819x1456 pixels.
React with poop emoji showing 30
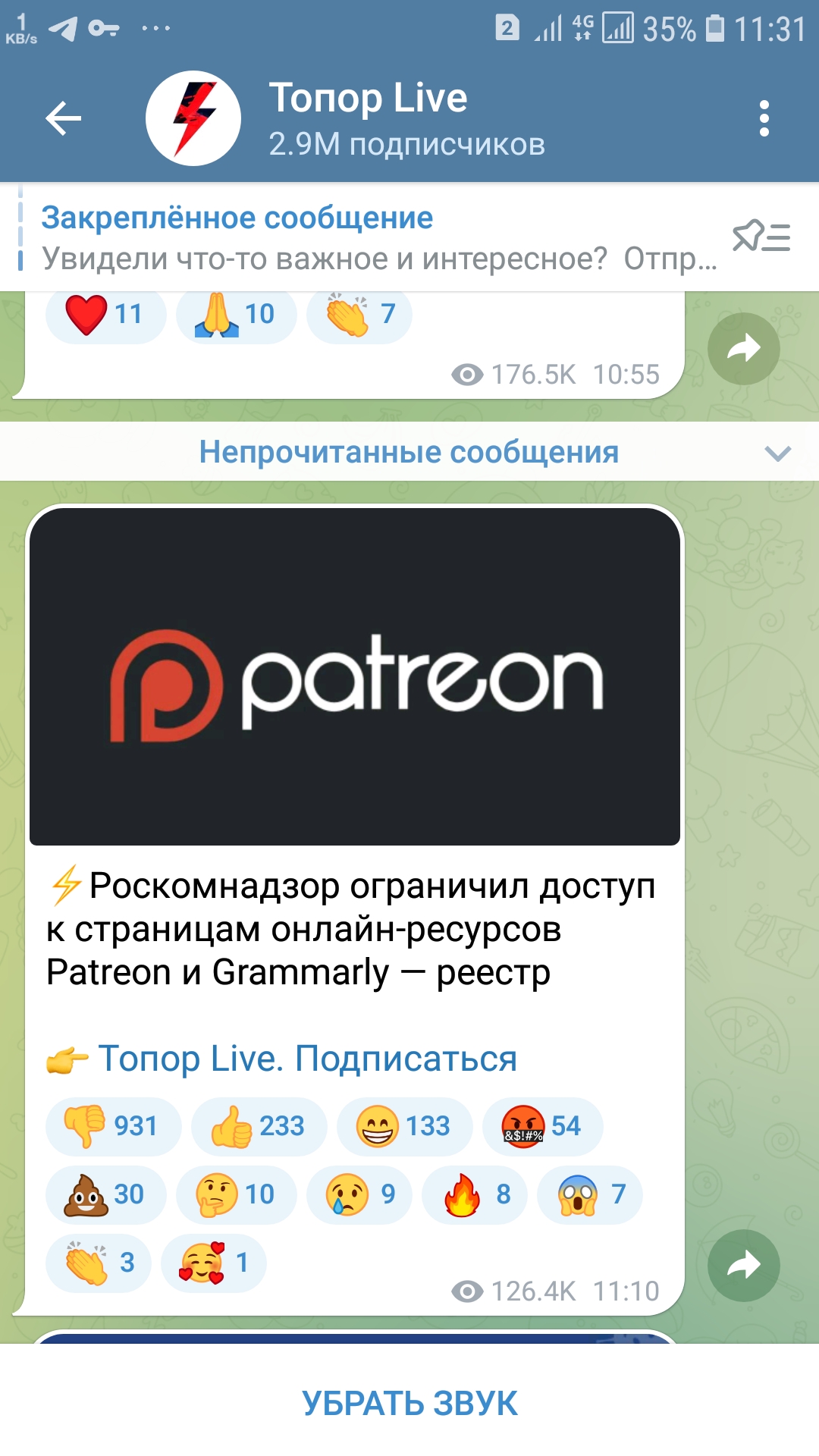[x=106, y=1194]
